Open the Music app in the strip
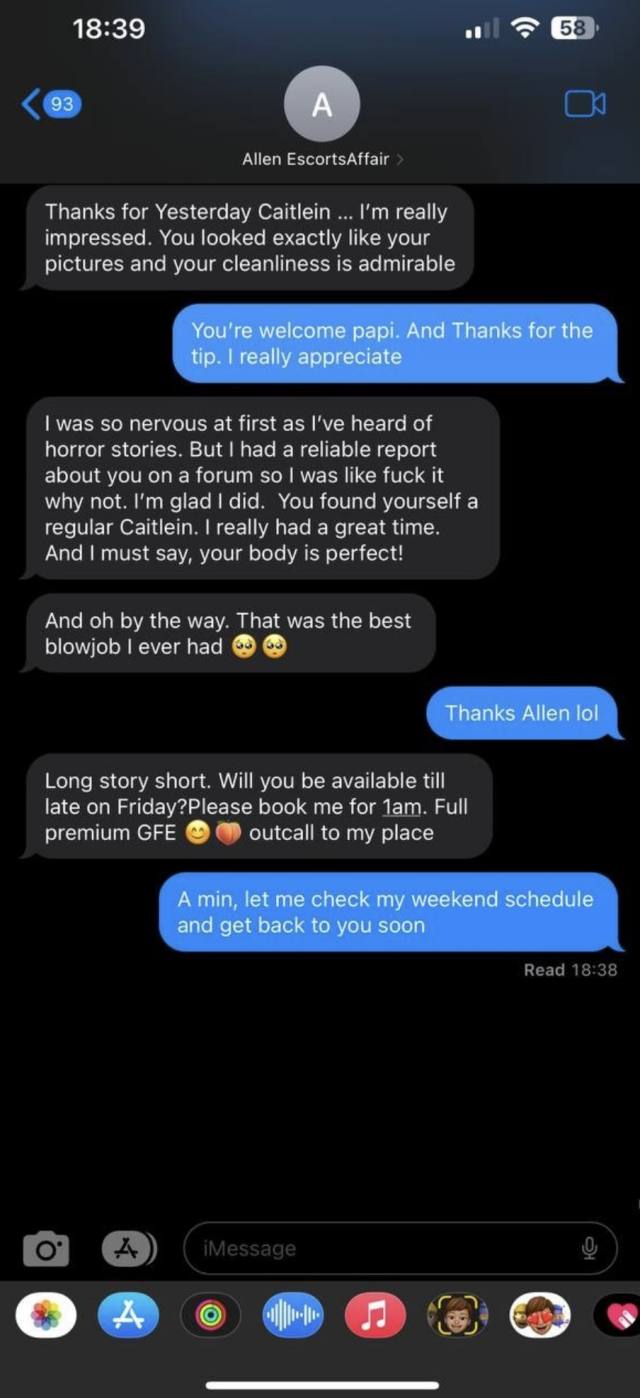This screenshot has height=1398, width=640. click(x=375, y=1316)
